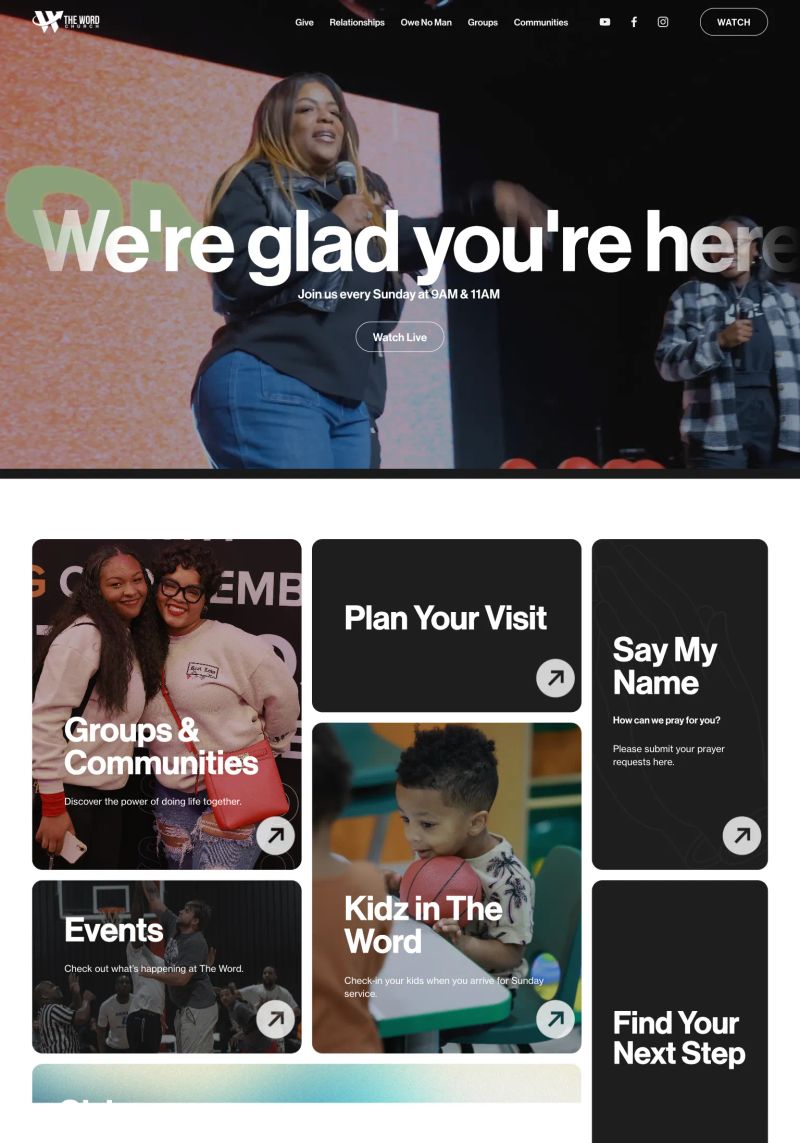Tap the WATCH button in the header
The width and height of the screenshot is (800, 1143).
(733, 22)
